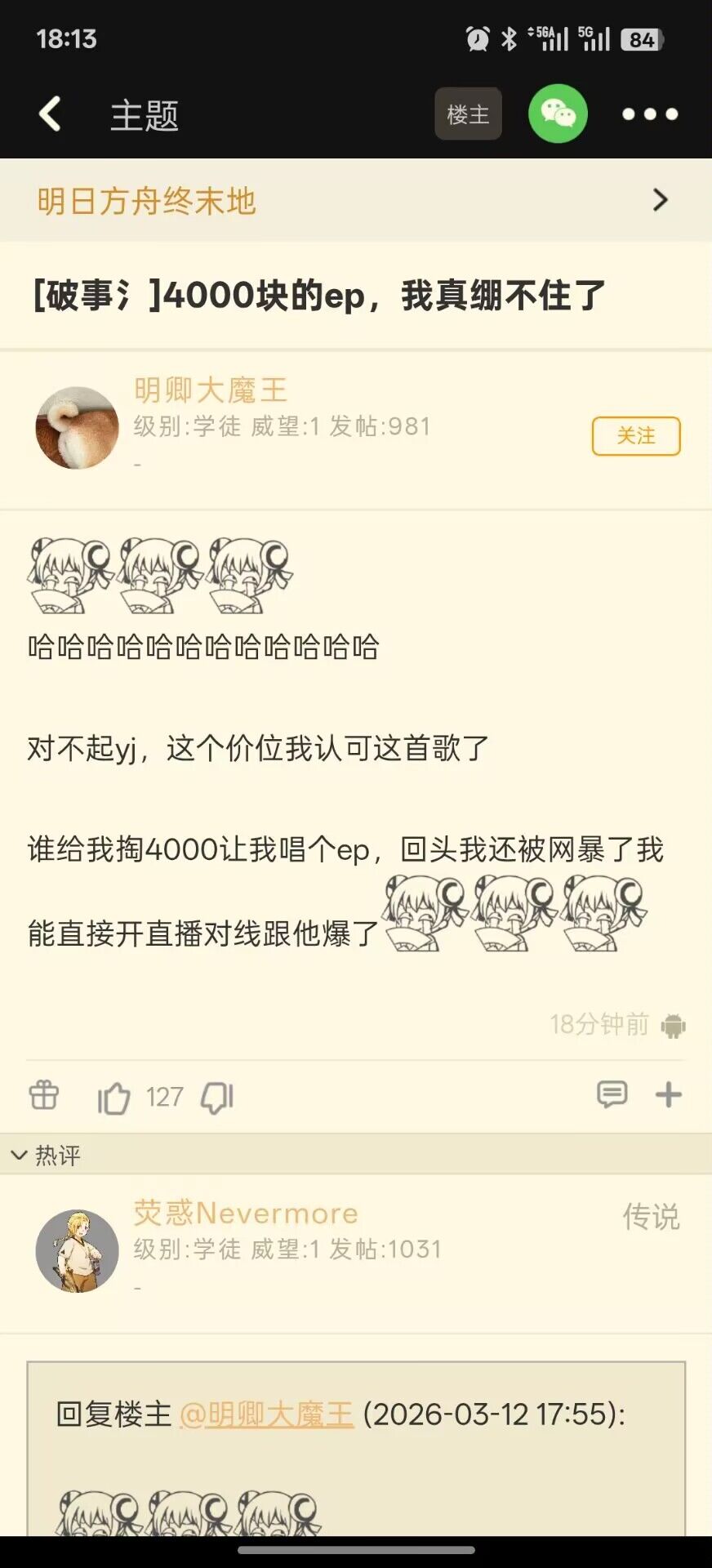The height and width of the screenshot is (1568, 712).
Task: Send a gift to the main post
Action: coord(44,1095)
